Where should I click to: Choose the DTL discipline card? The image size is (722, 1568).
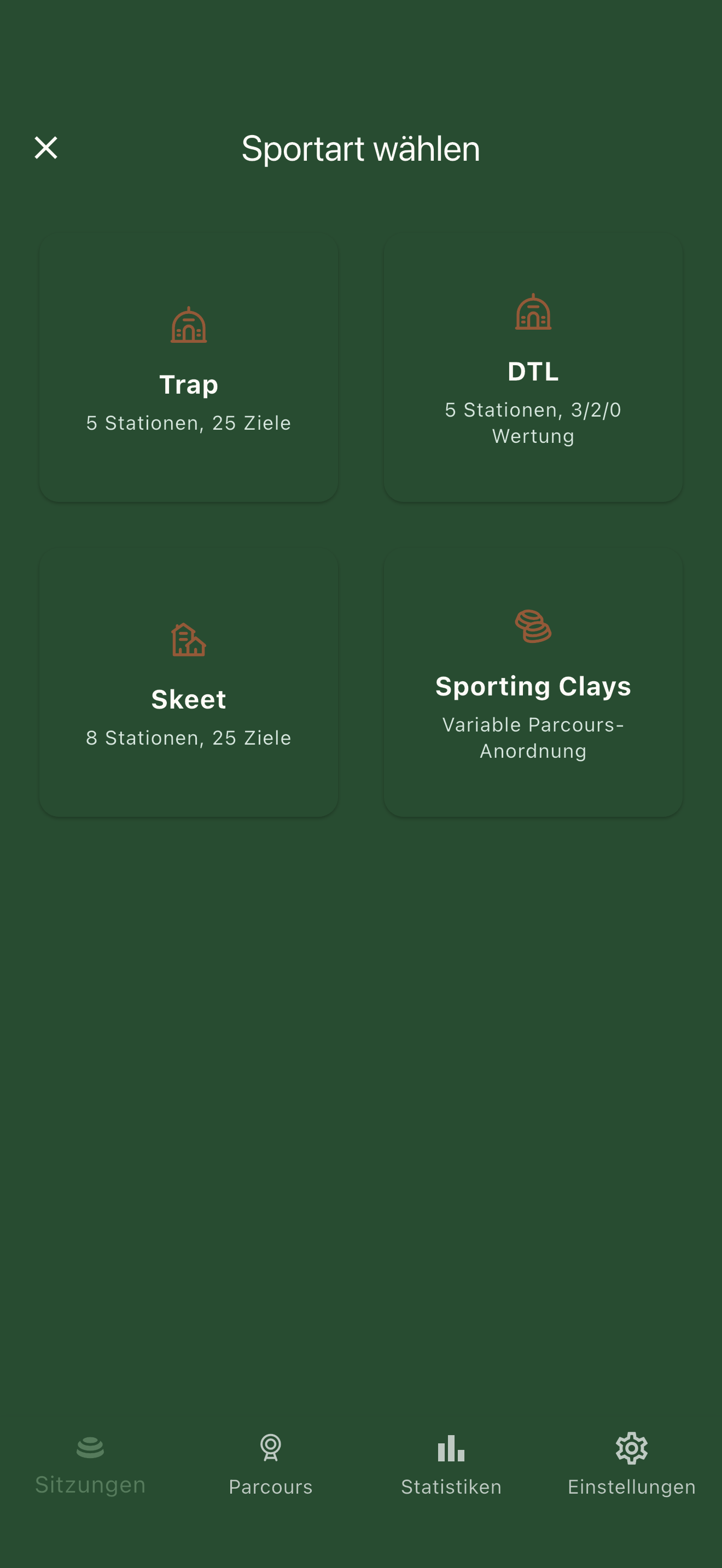(533, 367)
